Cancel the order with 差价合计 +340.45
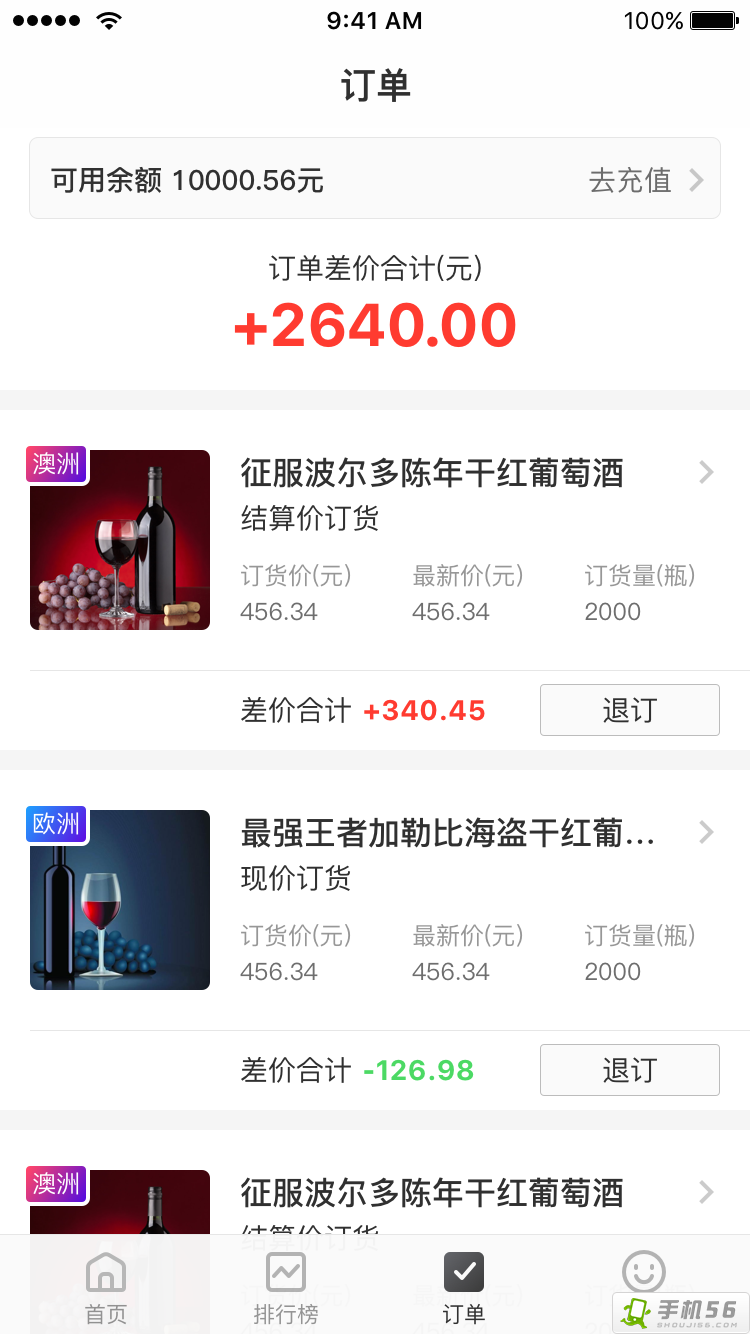750x1334 pixels. tap(629, 710)
